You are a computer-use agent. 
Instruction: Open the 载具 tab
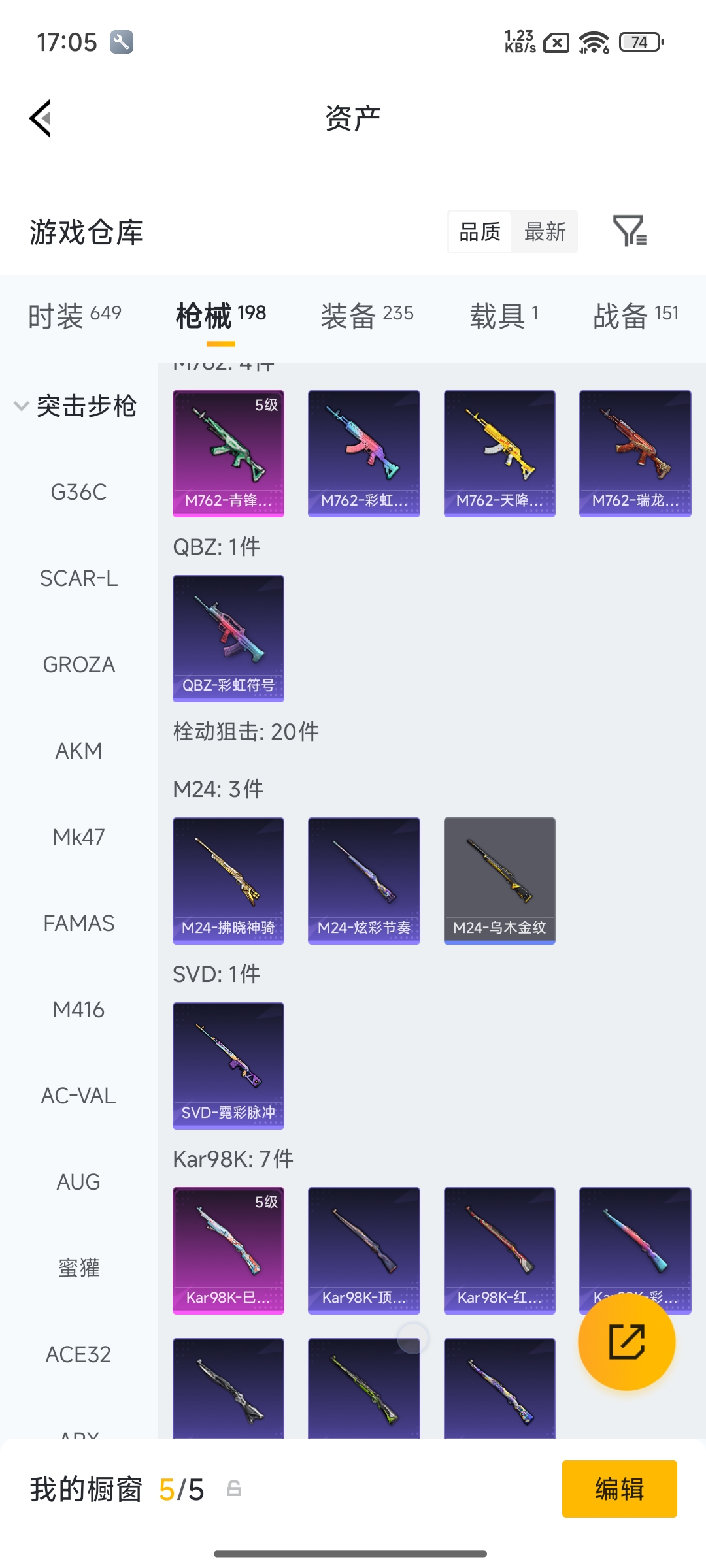[x=503, y=316]
